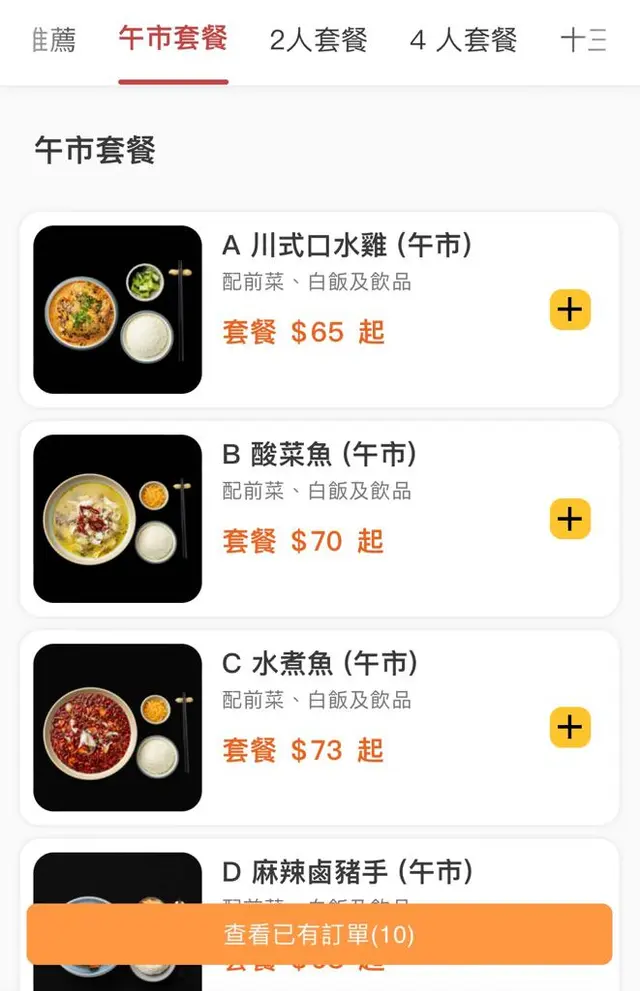Open C 水煮魚 (午市) item details
640x991 pixels.
(x=319, y=664)
